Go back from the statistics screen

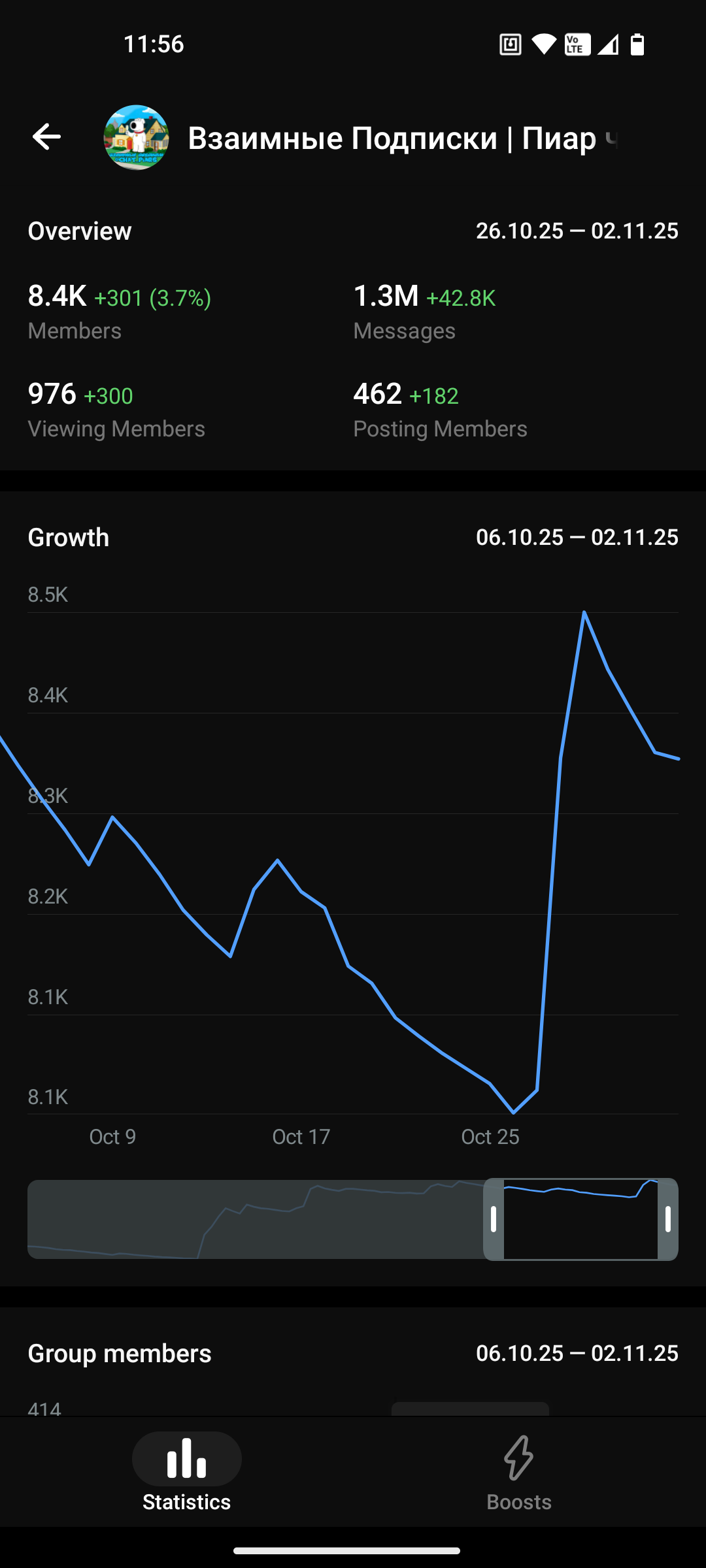pyautogui.click(x=46, y=137)
